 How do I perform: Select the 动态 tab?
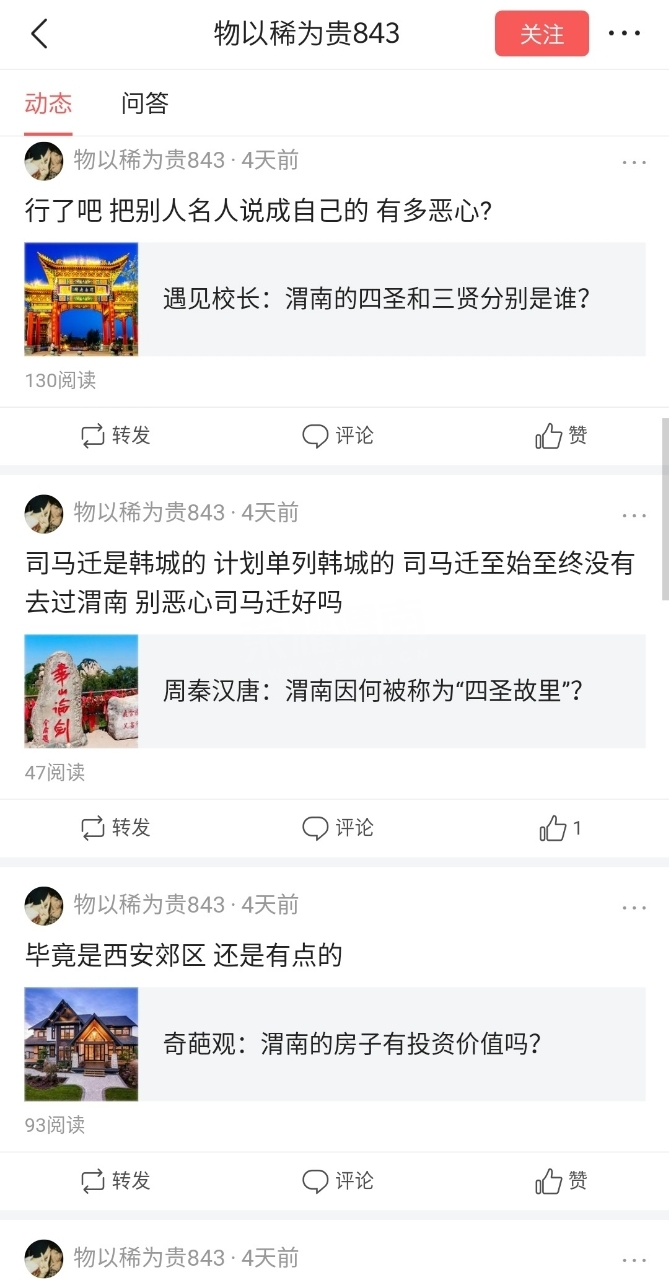[x=48, y=103]
